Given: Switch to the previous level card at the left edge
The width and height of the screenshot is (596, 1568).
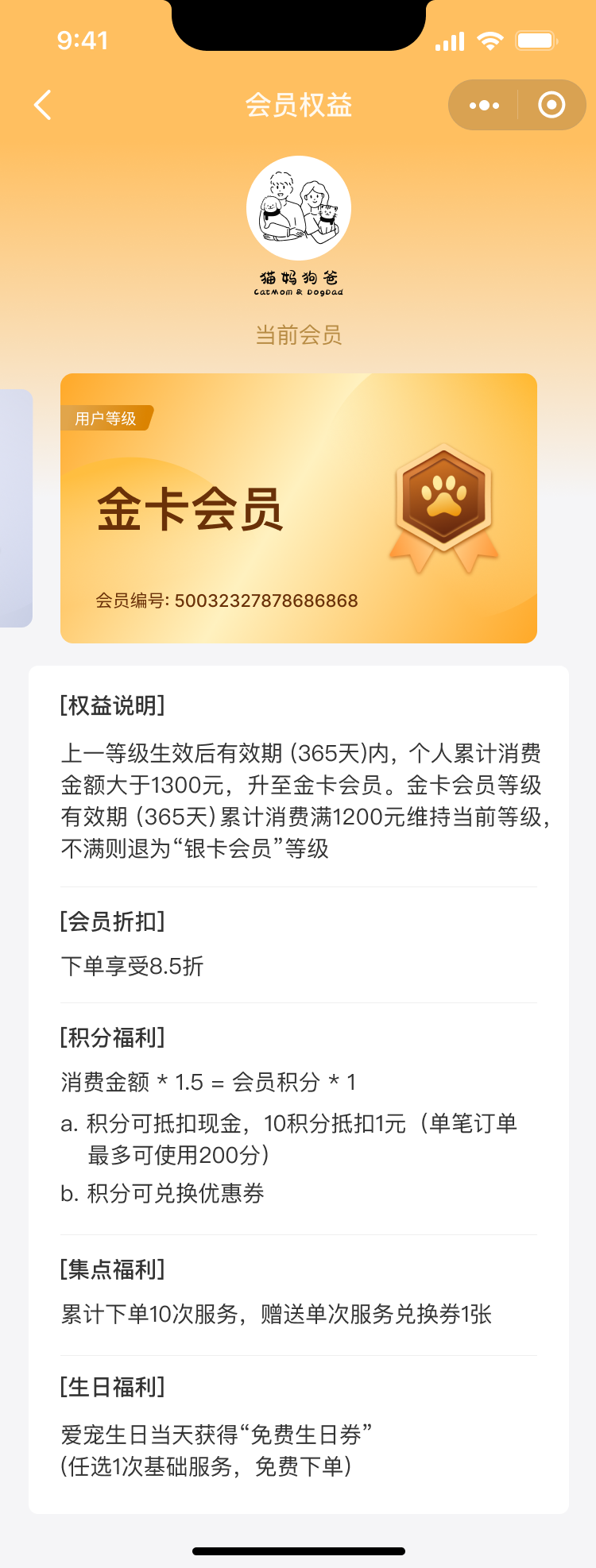Looking at the screenshot, I should [x=14, y=508].
